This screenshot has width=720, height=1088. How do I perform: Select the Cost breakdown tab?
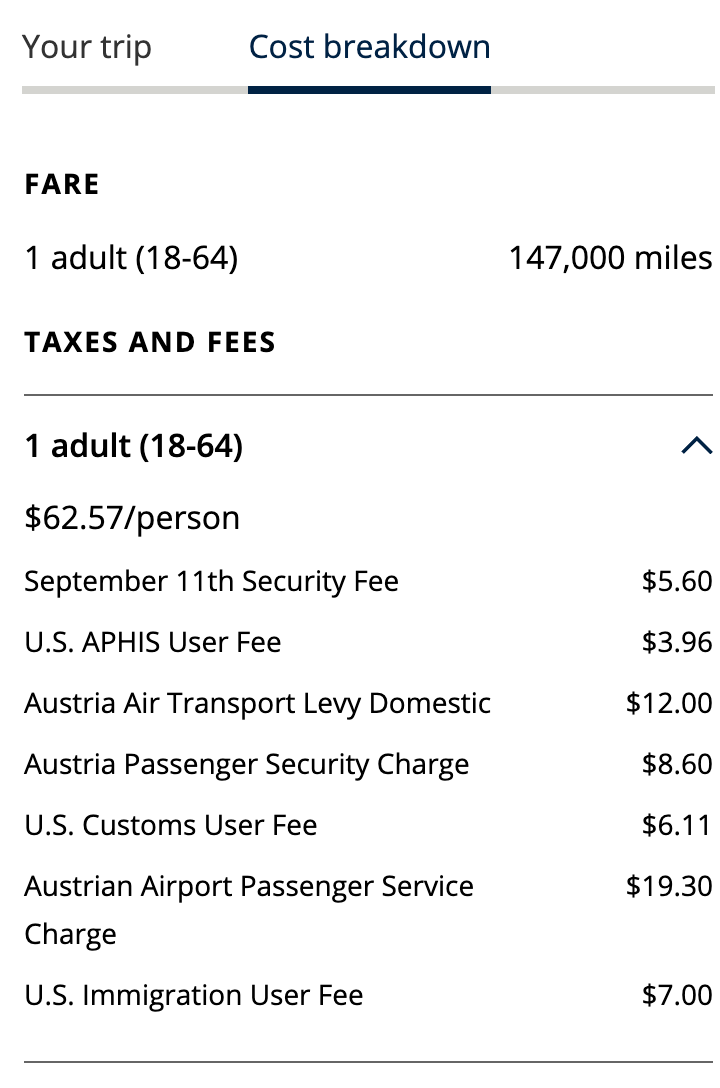[x=370, y=47]
